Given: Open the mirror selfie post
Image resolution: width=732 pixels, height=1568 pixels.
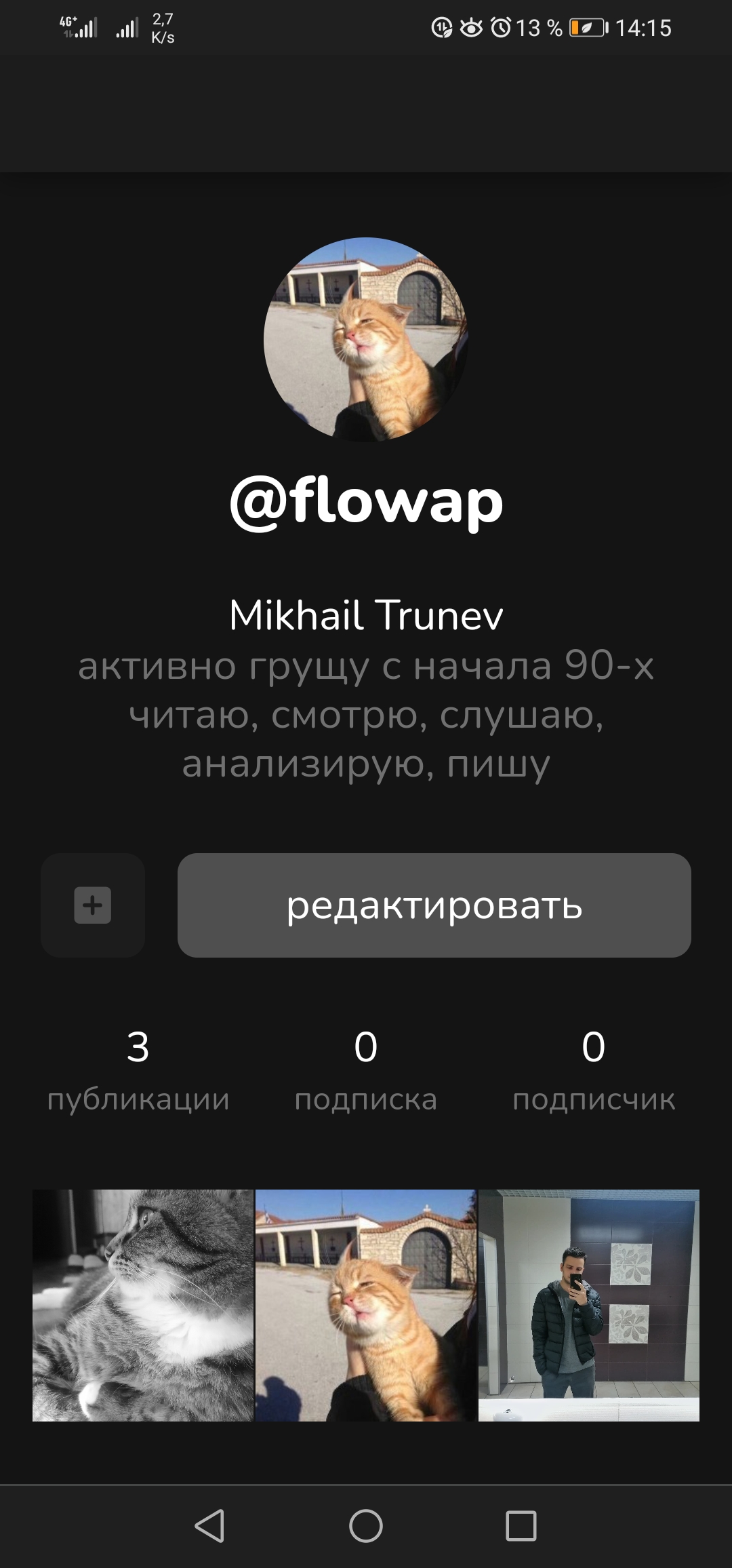Looking at the screenshot, I should coord(588,1305).
